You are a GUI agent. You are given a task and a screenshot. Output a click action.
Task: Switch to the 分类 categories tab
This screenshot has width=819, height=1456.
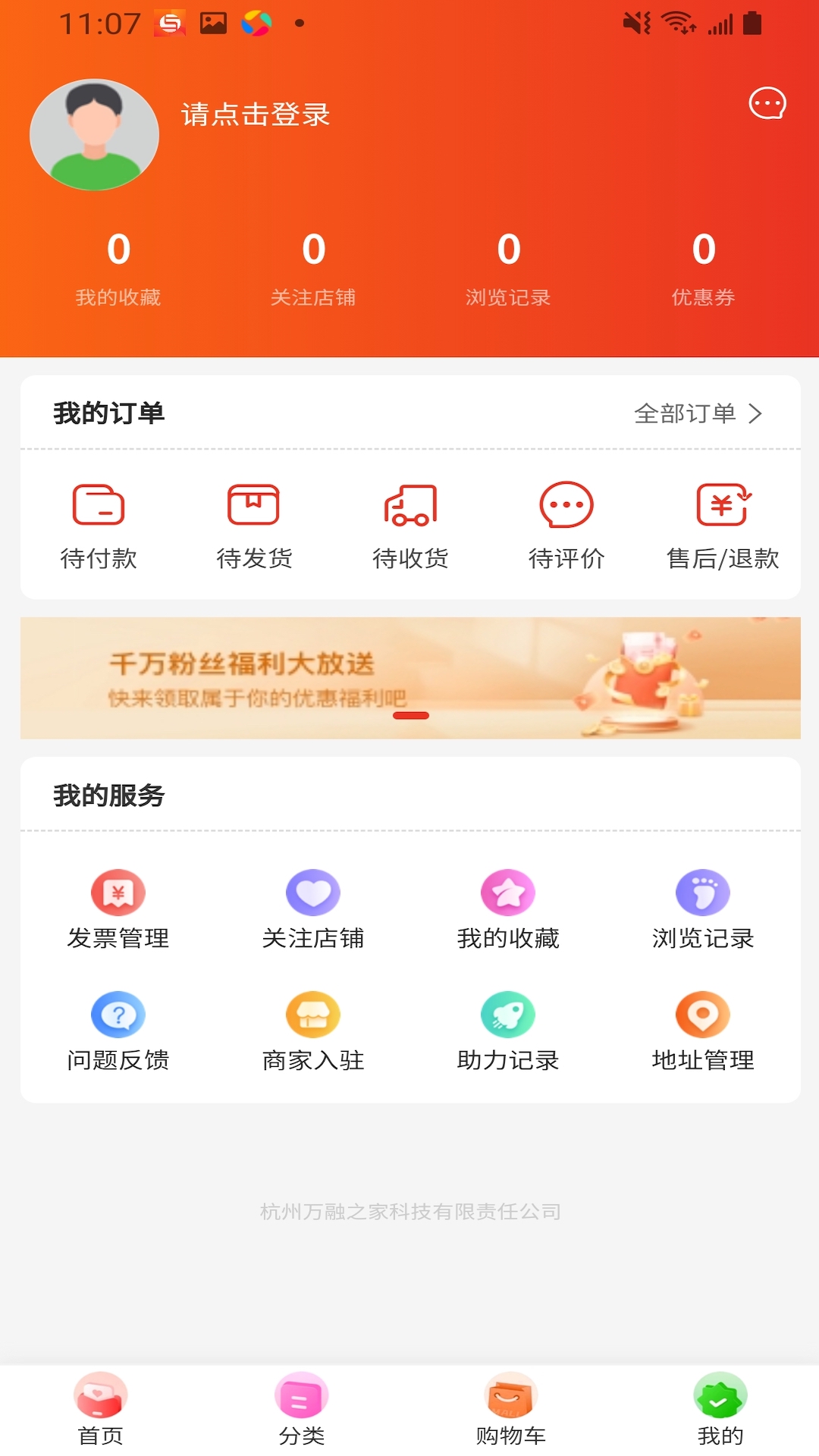point(301,1409)
